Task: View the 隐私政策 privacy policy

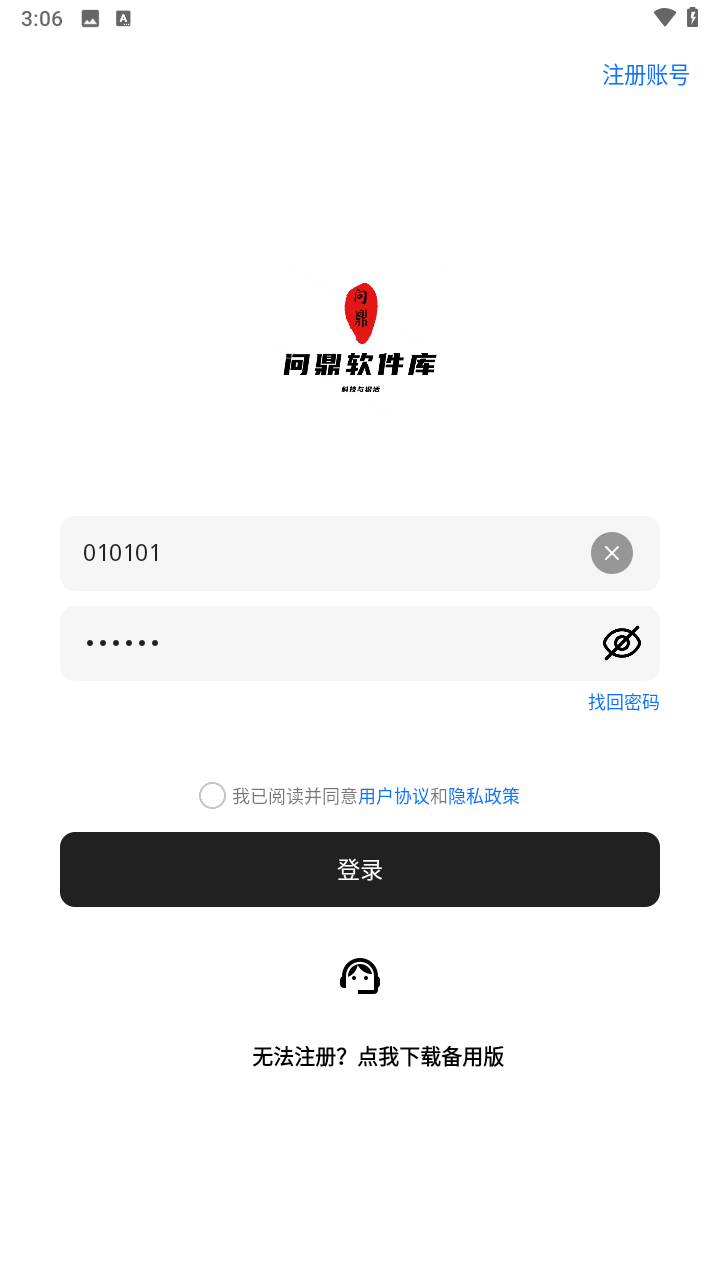Action: (x=483, y=795)
